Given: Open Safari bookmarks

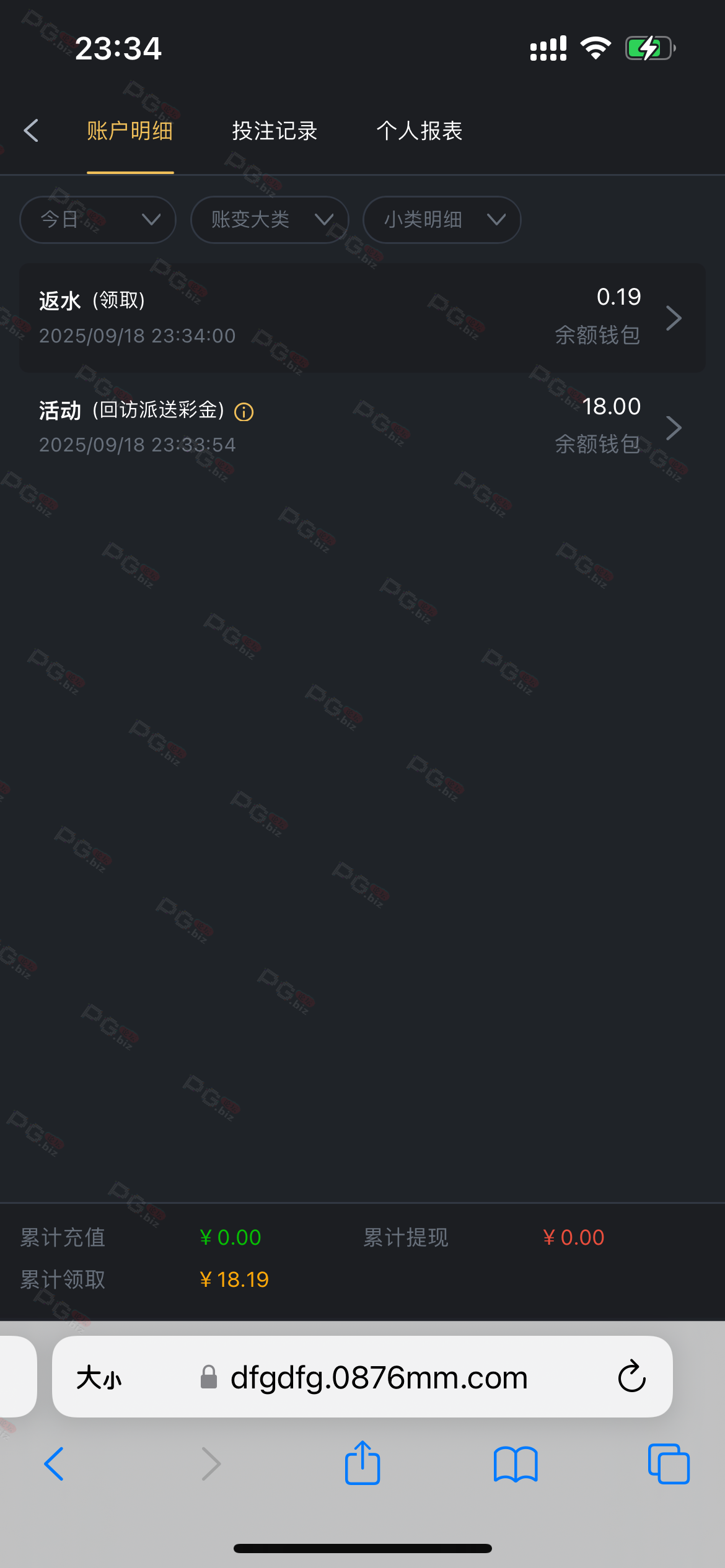Looking at the screenshot, I should pos(516,1463).
